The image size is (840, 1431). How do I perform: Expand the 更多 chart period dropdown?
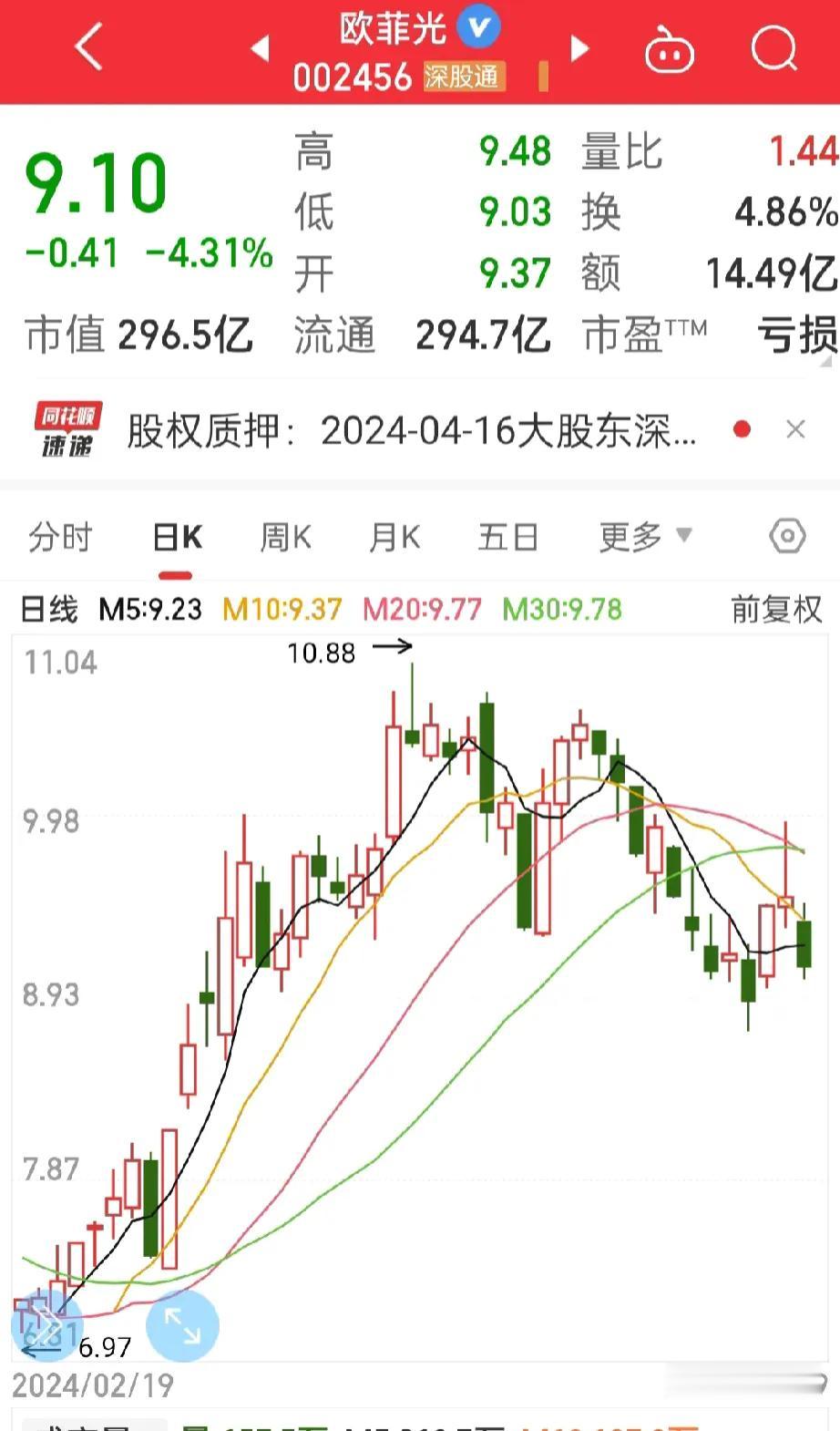[x=645, y=537]
